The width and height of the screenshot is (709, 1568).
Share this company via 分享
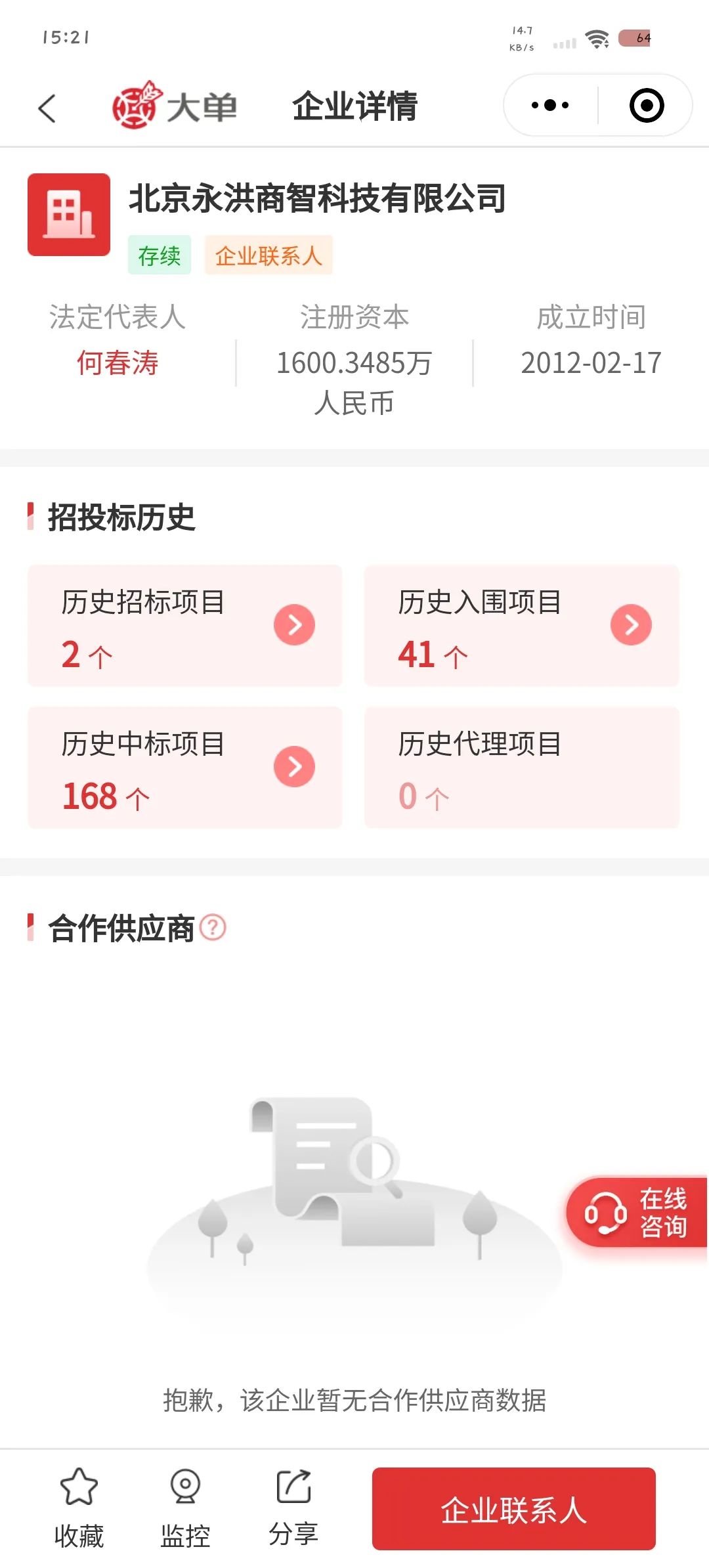pyautogui.click(x=293, y=1506)
